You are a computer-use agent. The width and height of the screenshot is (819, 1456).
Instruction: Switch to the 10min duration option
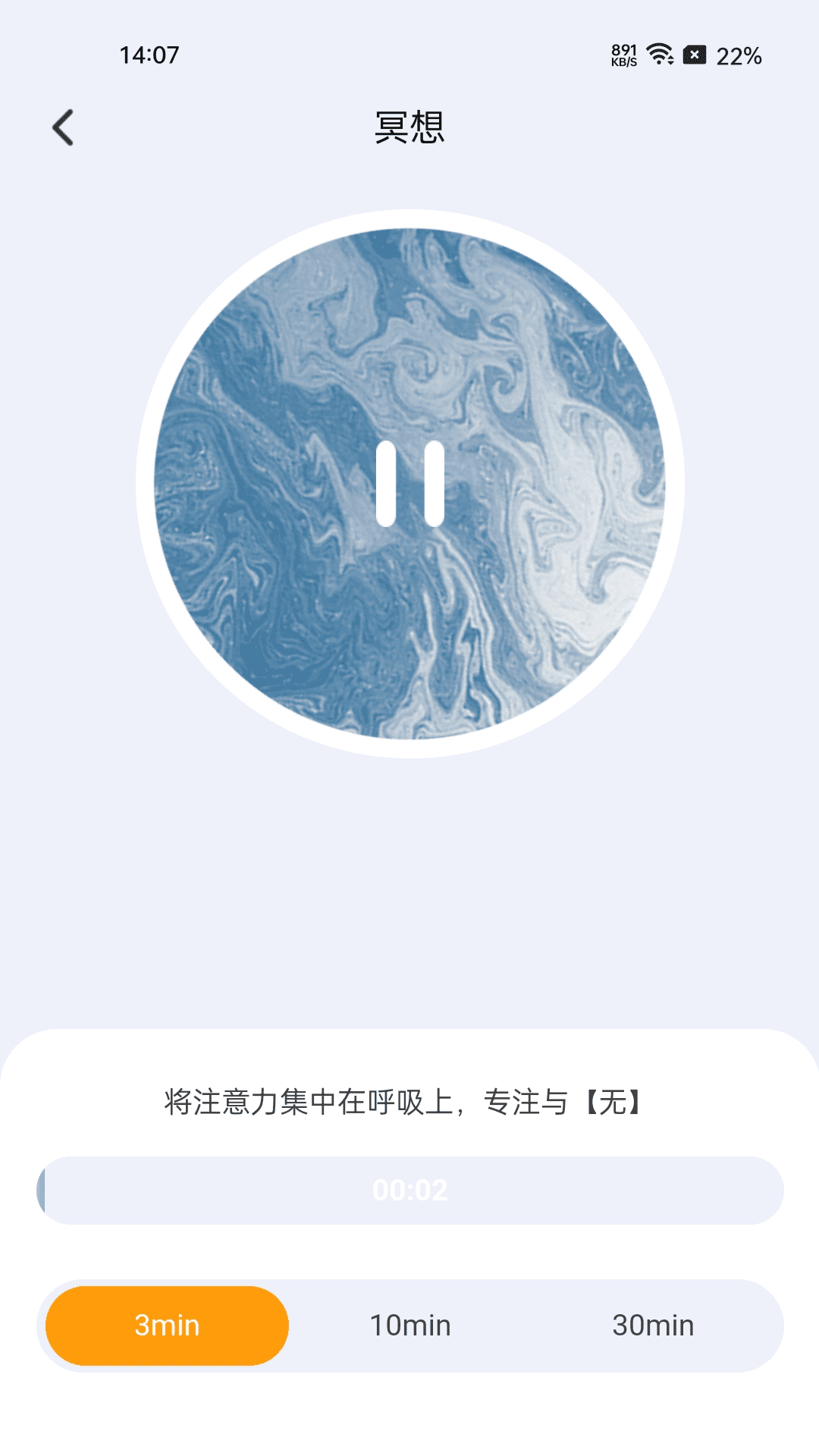pyautogui.click(x=409, y=1325)
